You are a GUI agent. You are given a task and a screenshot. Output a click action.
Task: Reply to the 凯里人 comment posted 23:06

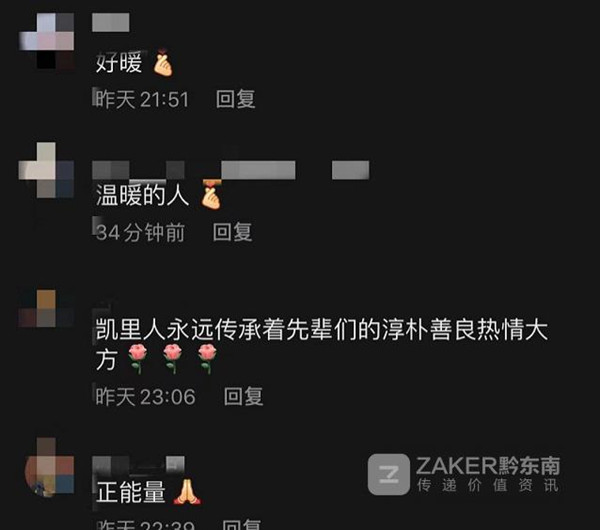(243, 396)
